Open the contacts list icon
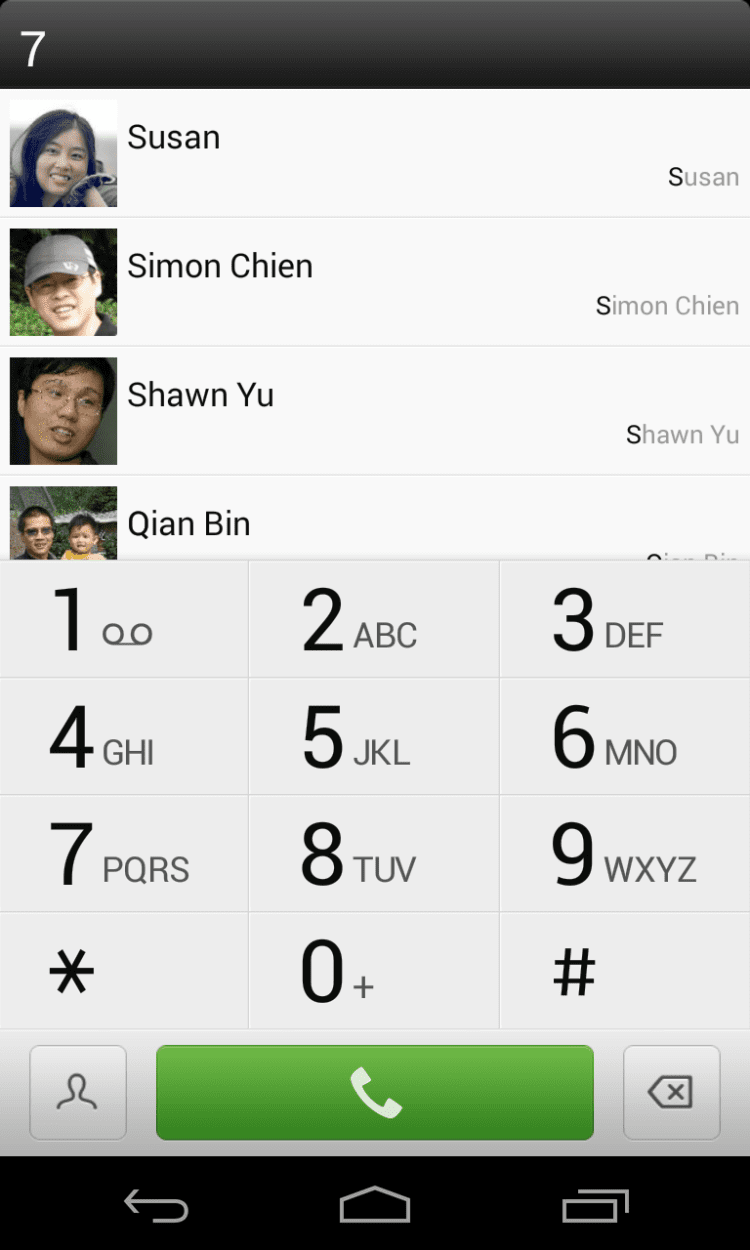Image resolution: width=750 pixels, height=1250 pixels. click(x=78, y=1092)
